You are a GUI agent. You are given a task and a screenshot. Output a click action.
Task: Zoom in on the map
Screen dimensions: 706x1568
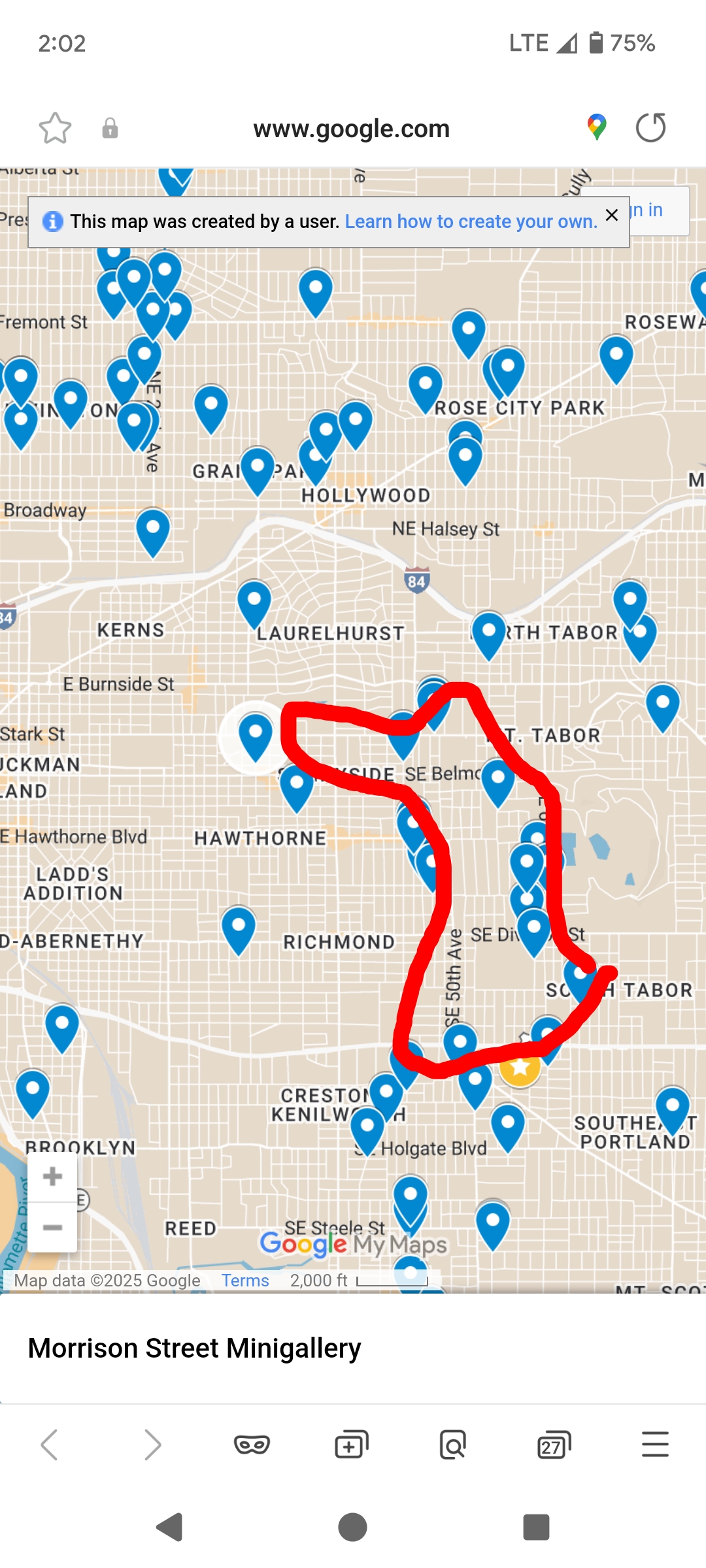click(52, 1177)
